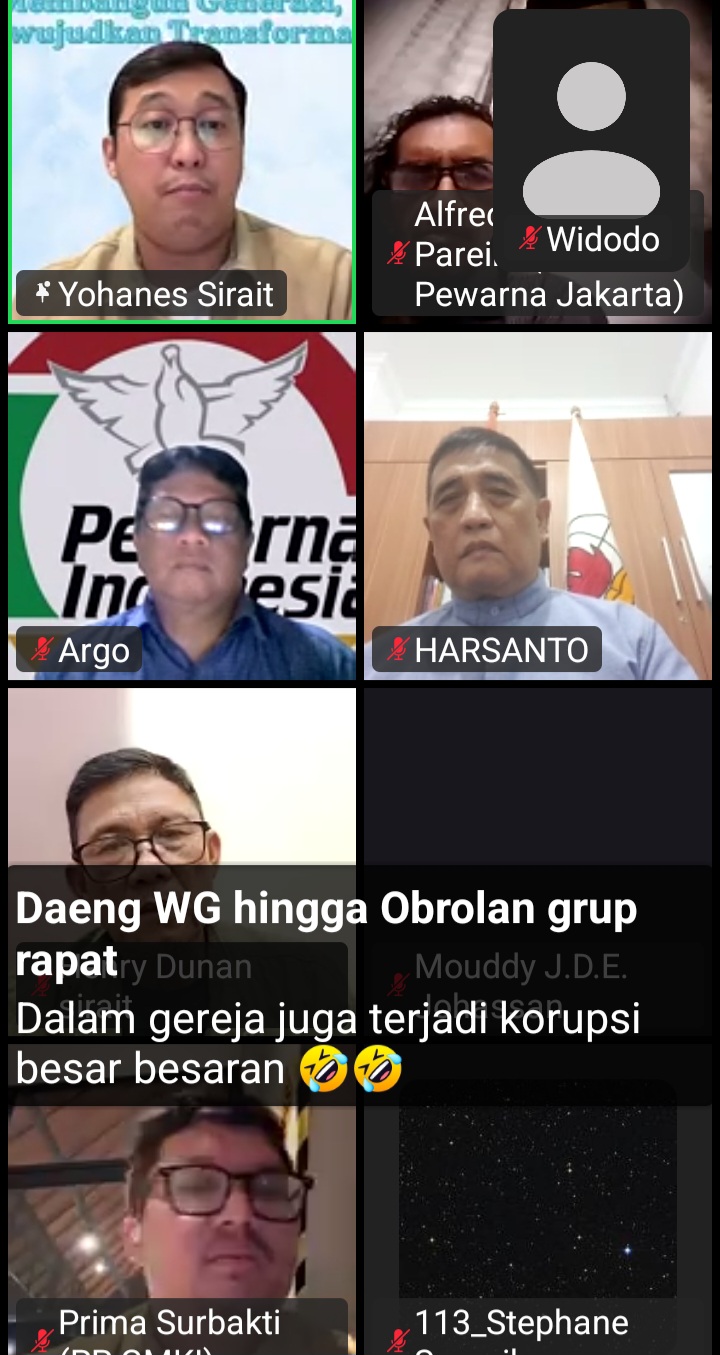720x1355 pixels.
Task: Open Argo's video tile
Action: coord(182,505)
